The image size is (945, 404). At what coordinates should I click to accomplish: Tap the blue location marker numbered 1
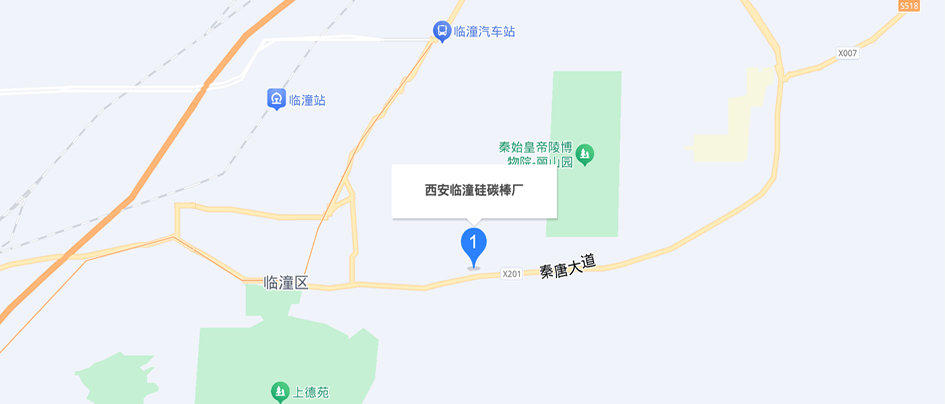[473, 243]
